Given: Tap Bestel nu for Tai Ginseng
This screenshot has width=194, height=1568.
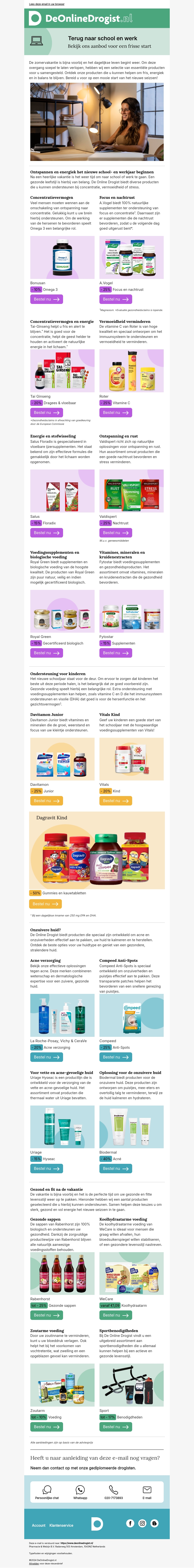Looking at the screenshot, I should click(x=46, y=413).
